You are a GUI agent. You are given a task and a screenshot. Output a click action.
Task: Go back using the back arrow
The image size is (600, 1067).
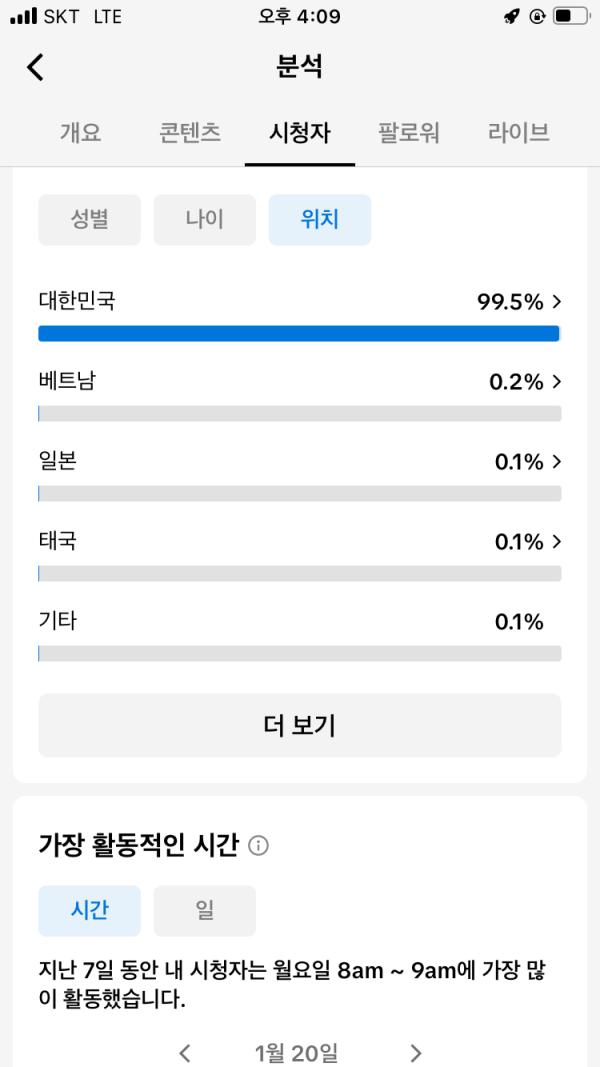click(x=35, y=67)
